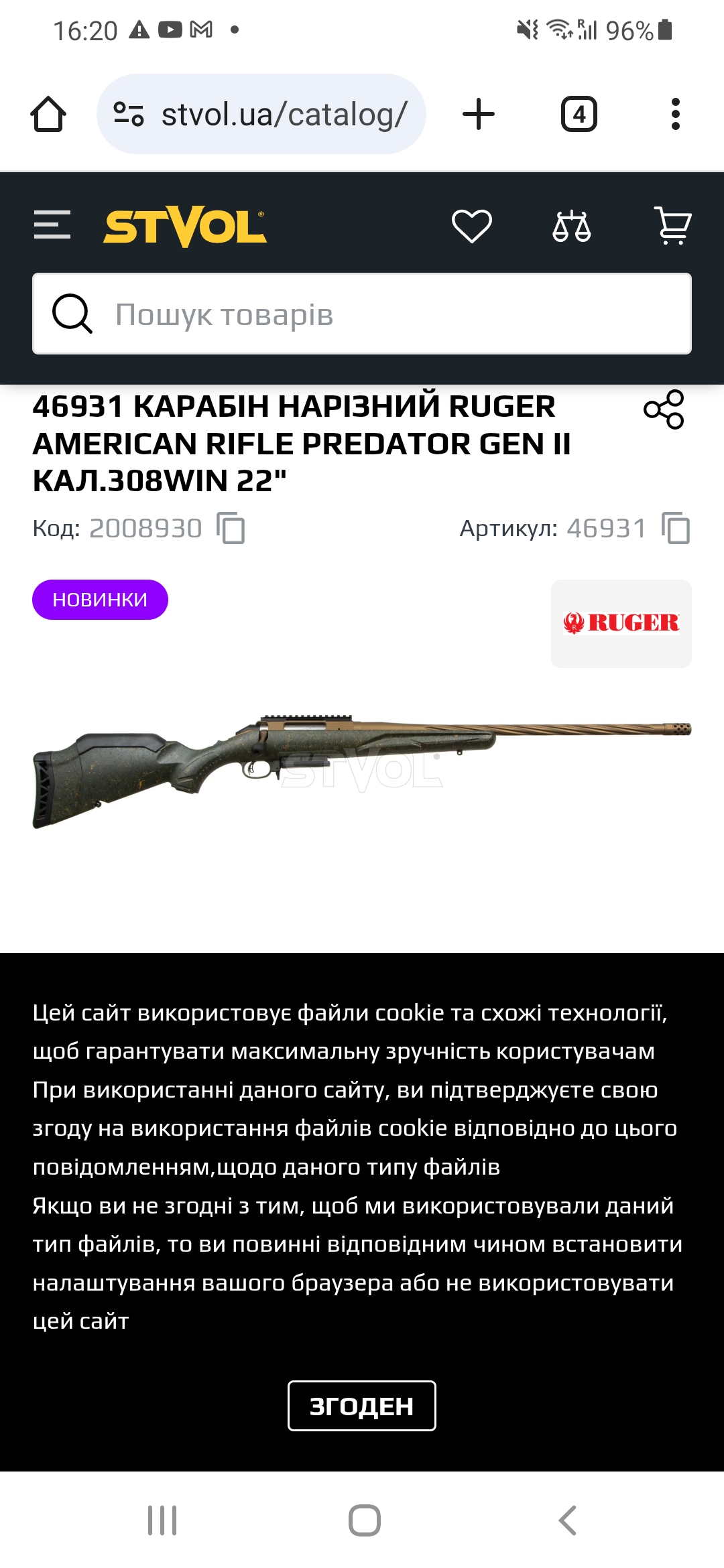Select the НОВИНКИ badge

100,600
